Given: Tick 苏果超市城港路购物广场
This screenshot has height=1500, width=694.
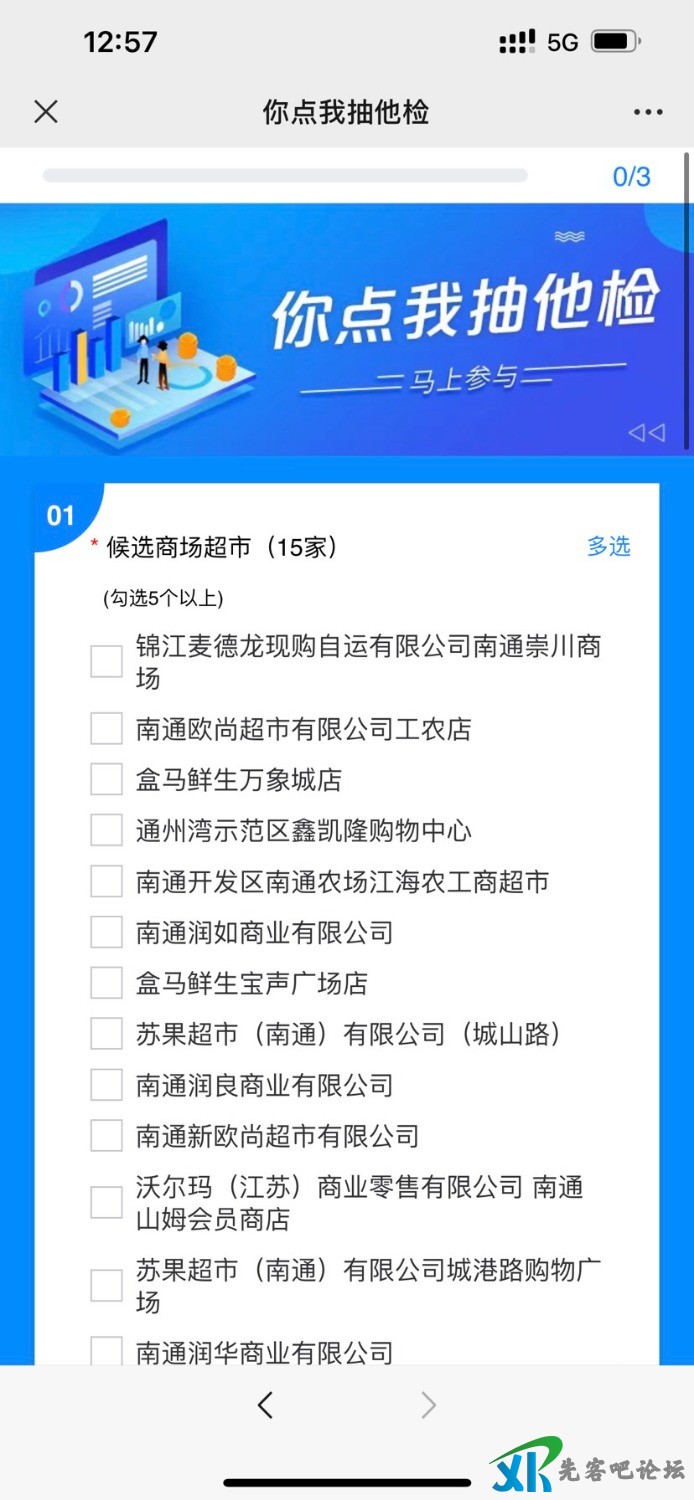Looking at the screenshot, I should coord(106,1286).
